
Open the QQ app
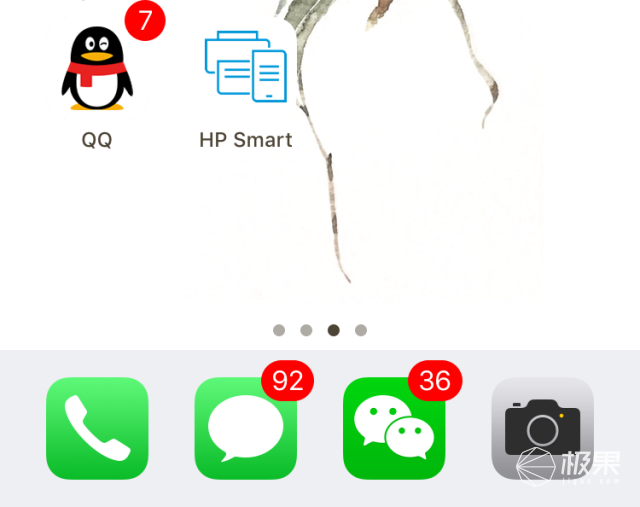pos(97,70)
